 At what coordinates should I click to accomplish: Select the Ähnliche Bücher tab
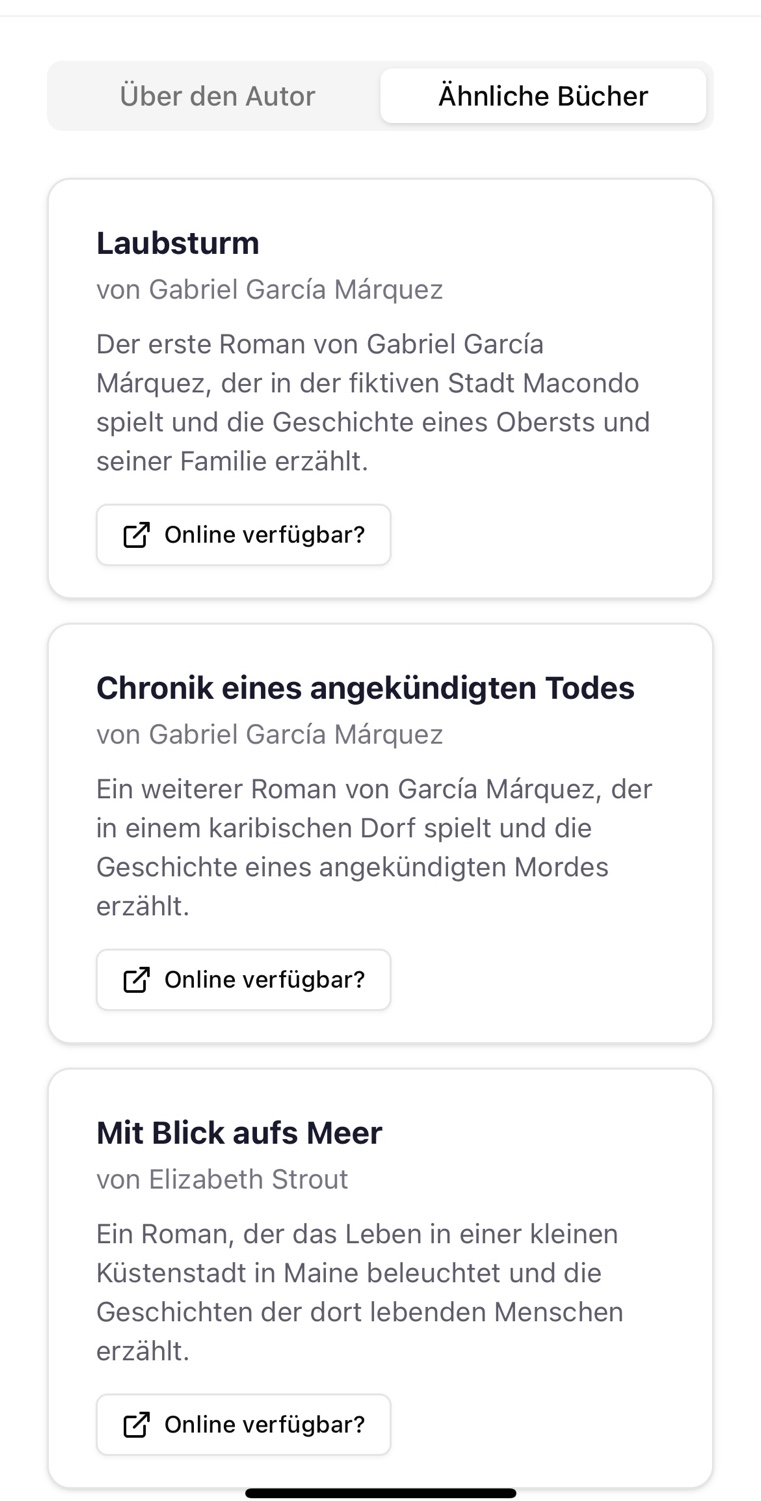tap(543, 96)
